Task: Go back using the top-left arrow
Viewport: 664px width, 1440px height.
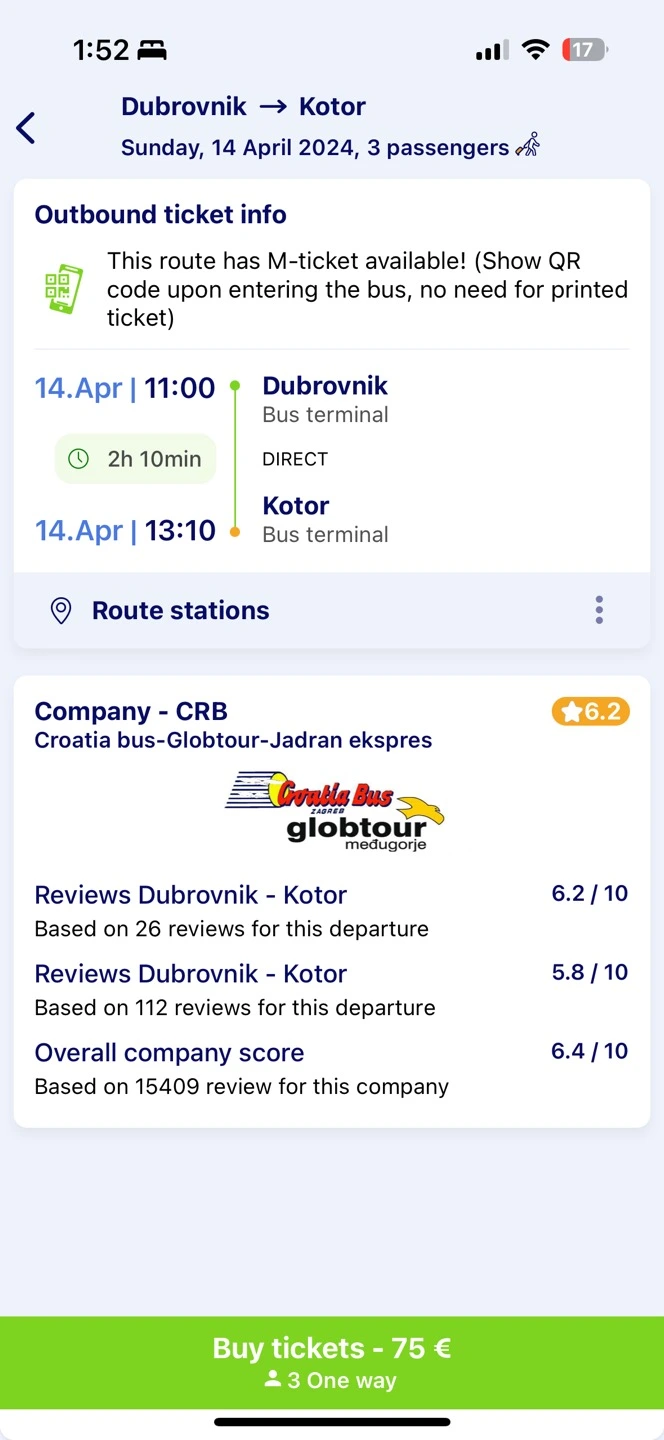Action: coord(27,128)
